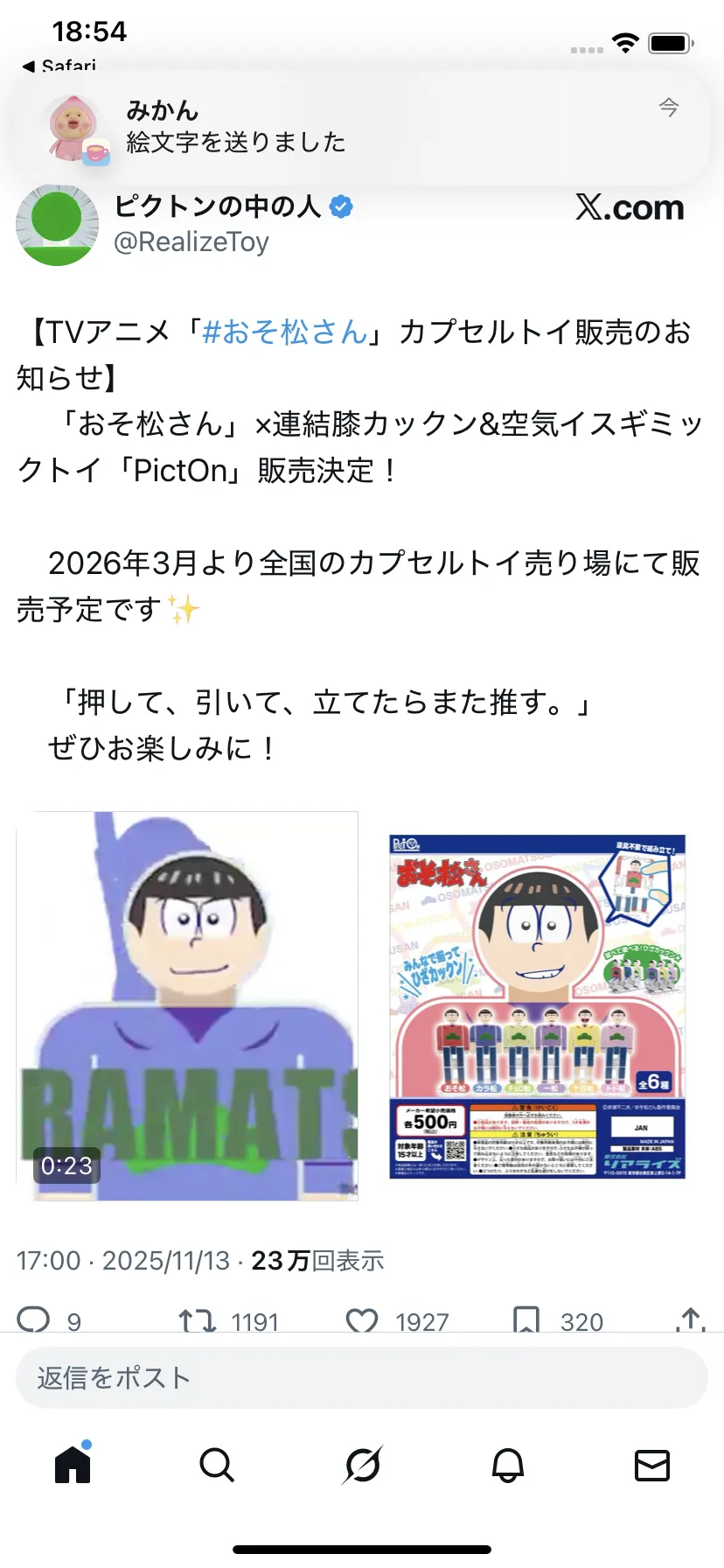Screen dimensions: 724x1568
Task: Tap the 返信をポスト reply field
Action: click(362, 1378)
